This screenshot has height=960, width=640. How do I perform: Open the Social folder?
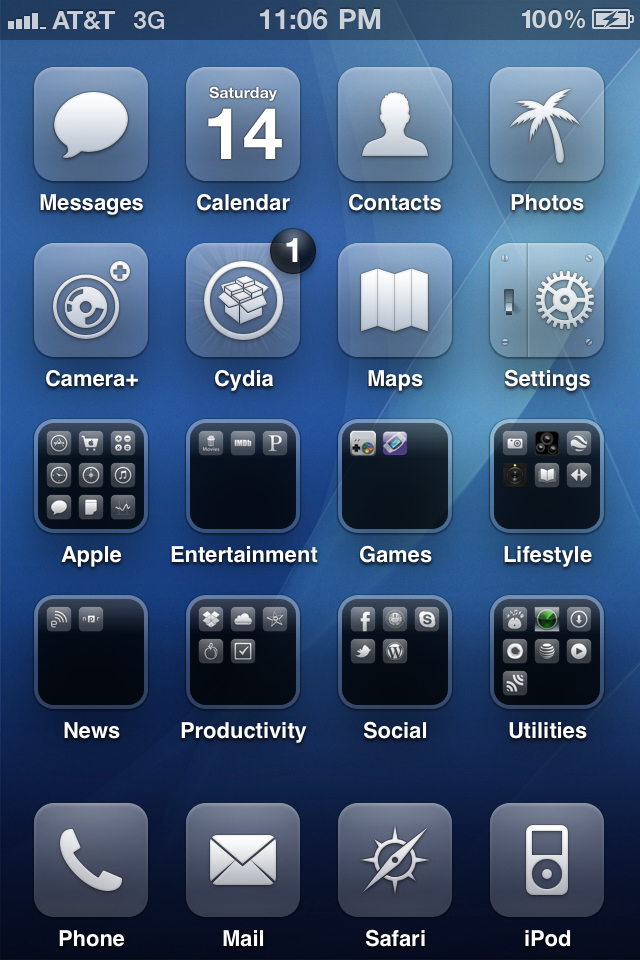395,653
